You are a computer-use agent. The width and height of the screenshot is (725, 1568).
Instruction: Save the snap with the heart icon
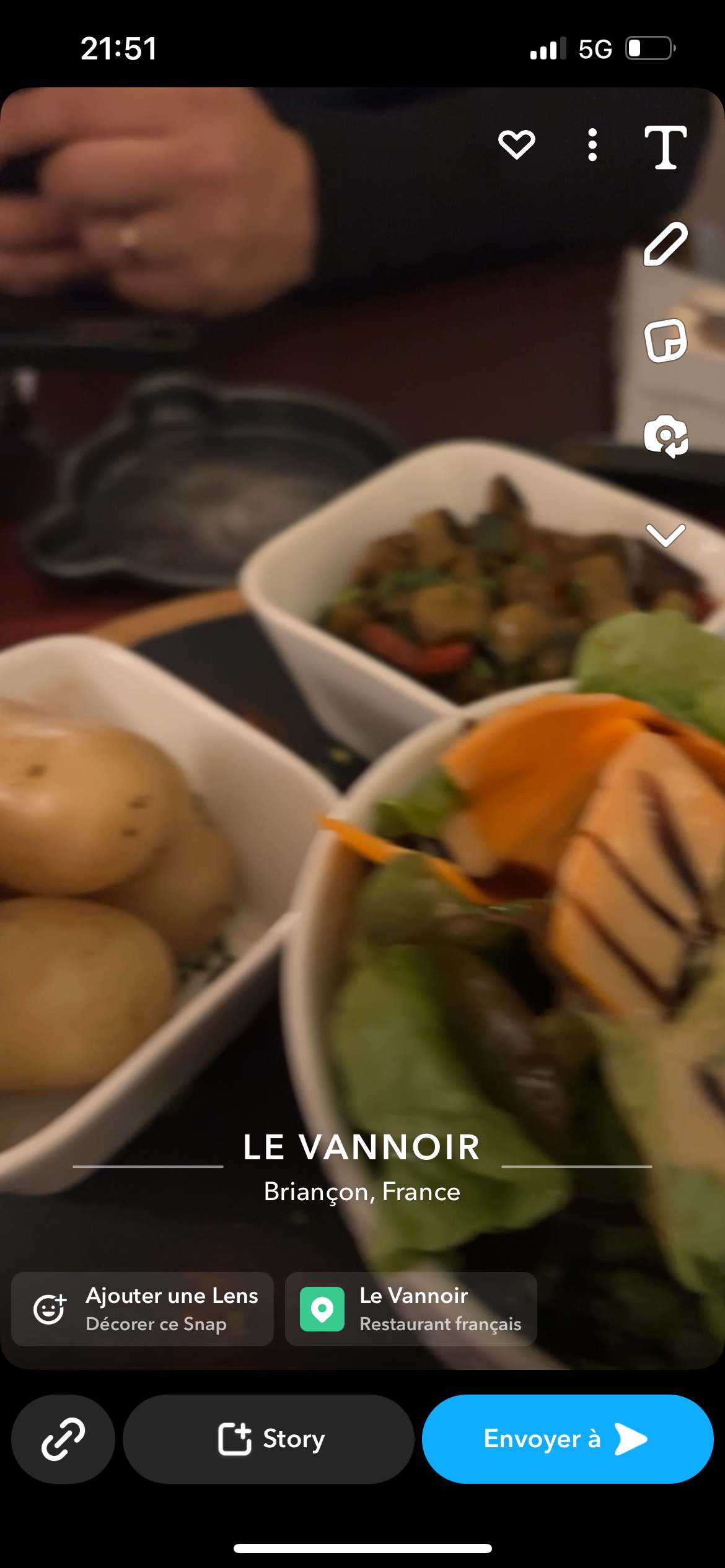coord(516,145)
